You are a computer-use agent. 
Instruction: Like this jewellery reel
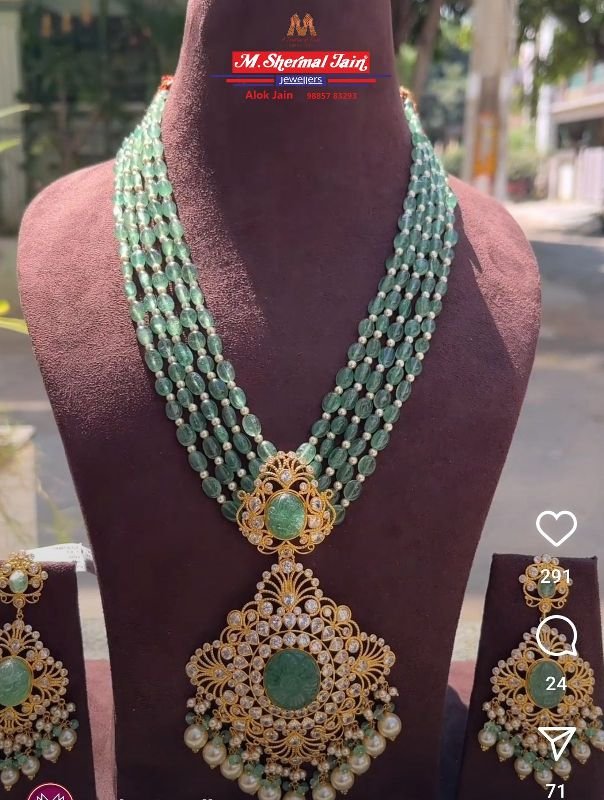coord(556,528)
